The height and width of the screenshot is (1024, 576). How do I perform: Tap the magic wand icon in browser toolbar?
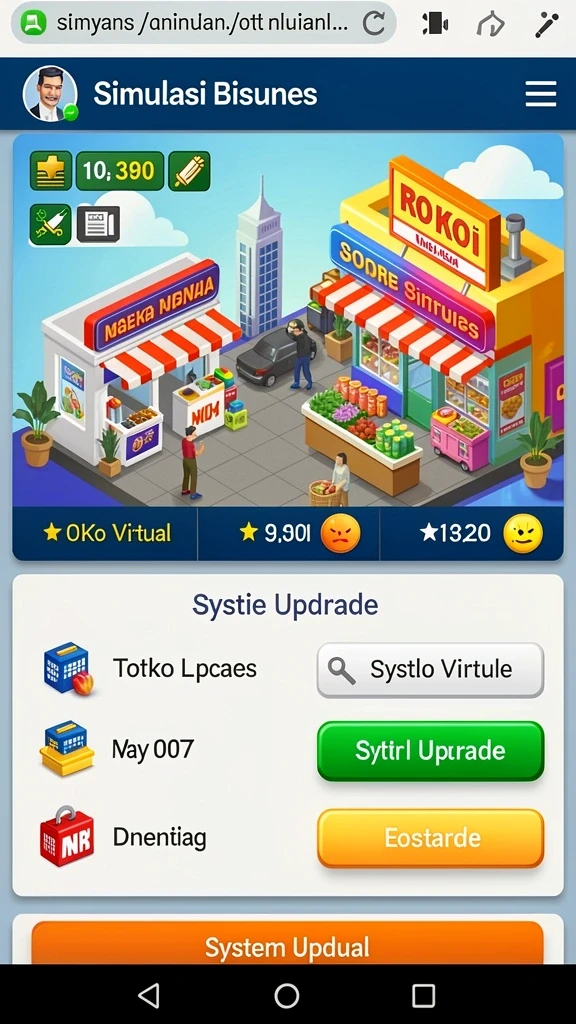click(548, 24)
